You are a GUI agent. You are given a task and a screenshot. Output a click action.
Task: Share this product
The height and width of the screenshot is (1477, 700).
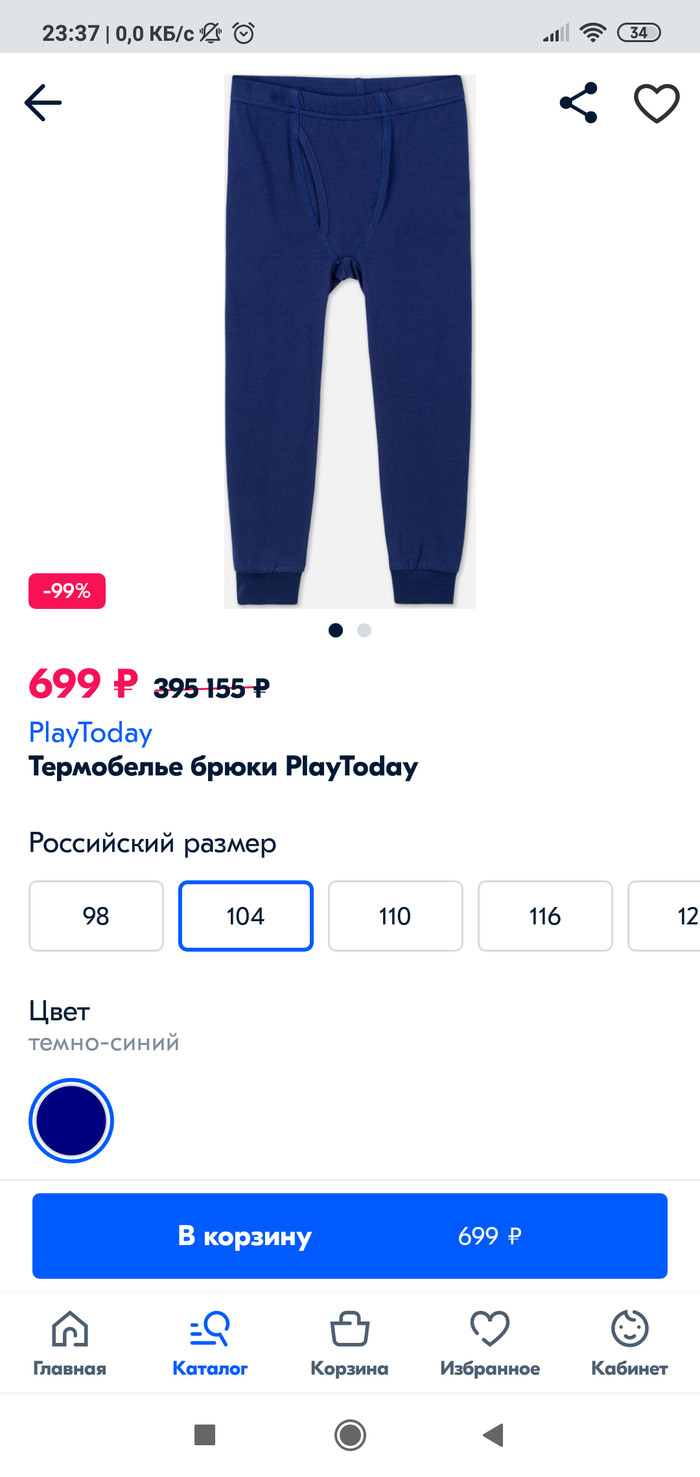click(x=578, y=103)
